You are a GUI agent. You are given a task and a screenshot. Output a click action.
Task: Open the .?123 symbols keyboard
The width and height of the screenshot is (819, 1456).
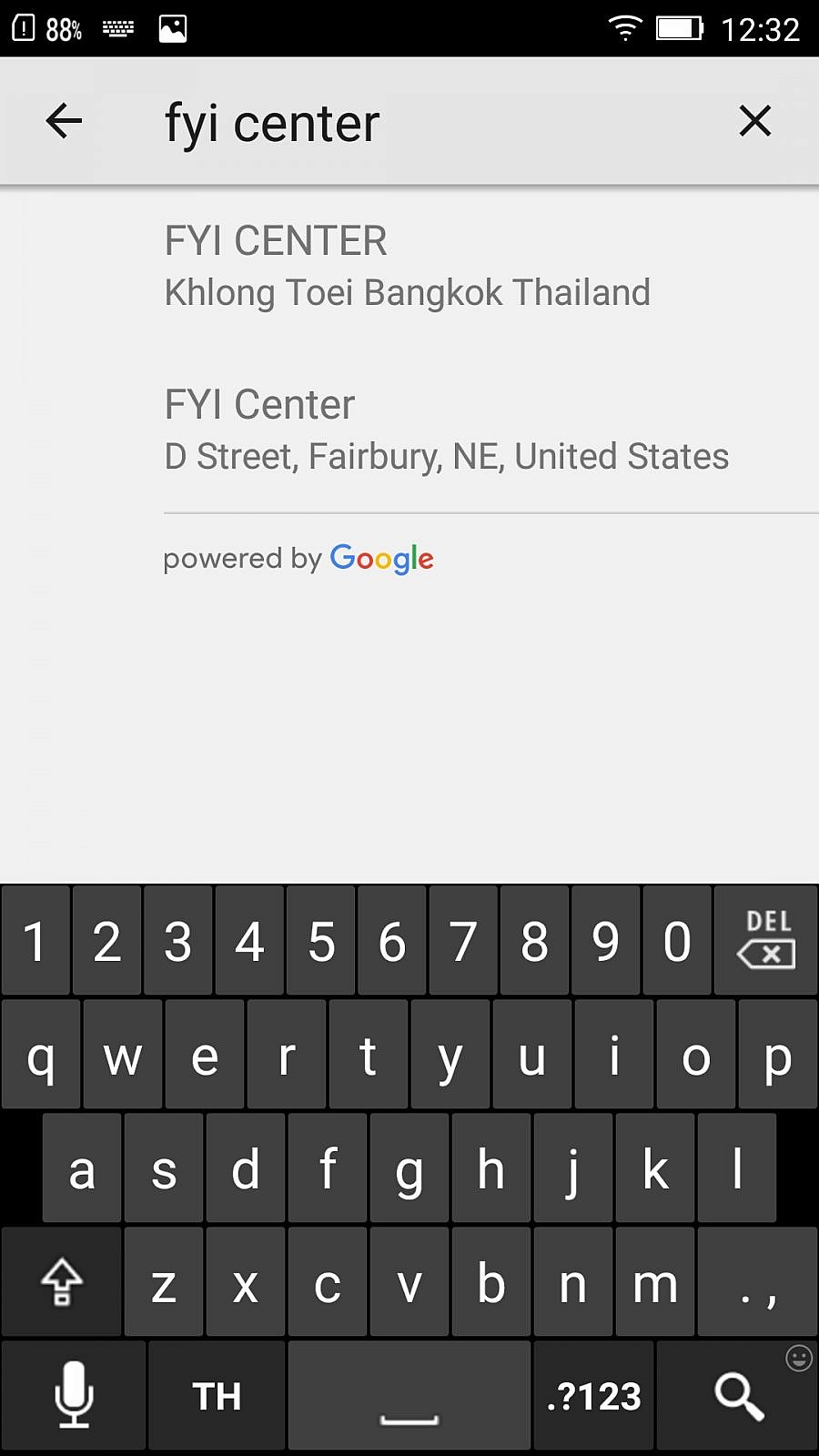point(593,1395)
